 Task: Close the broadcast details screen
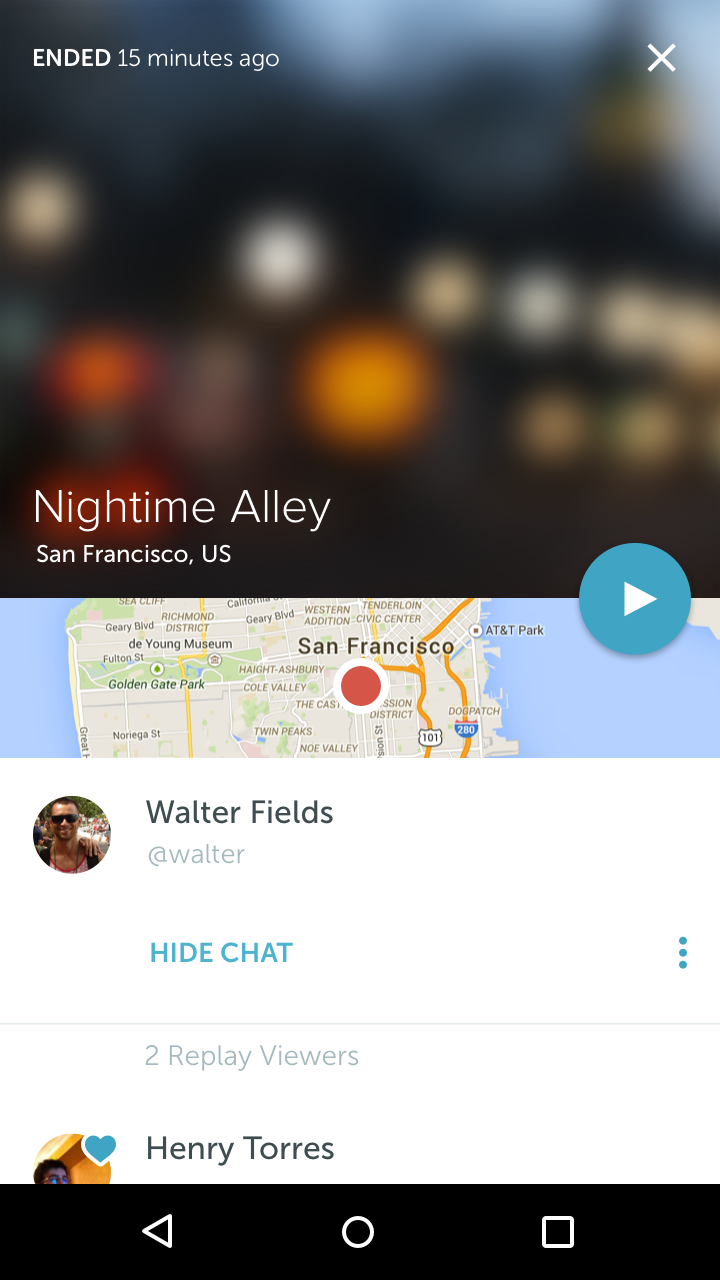tap(661, 58)
